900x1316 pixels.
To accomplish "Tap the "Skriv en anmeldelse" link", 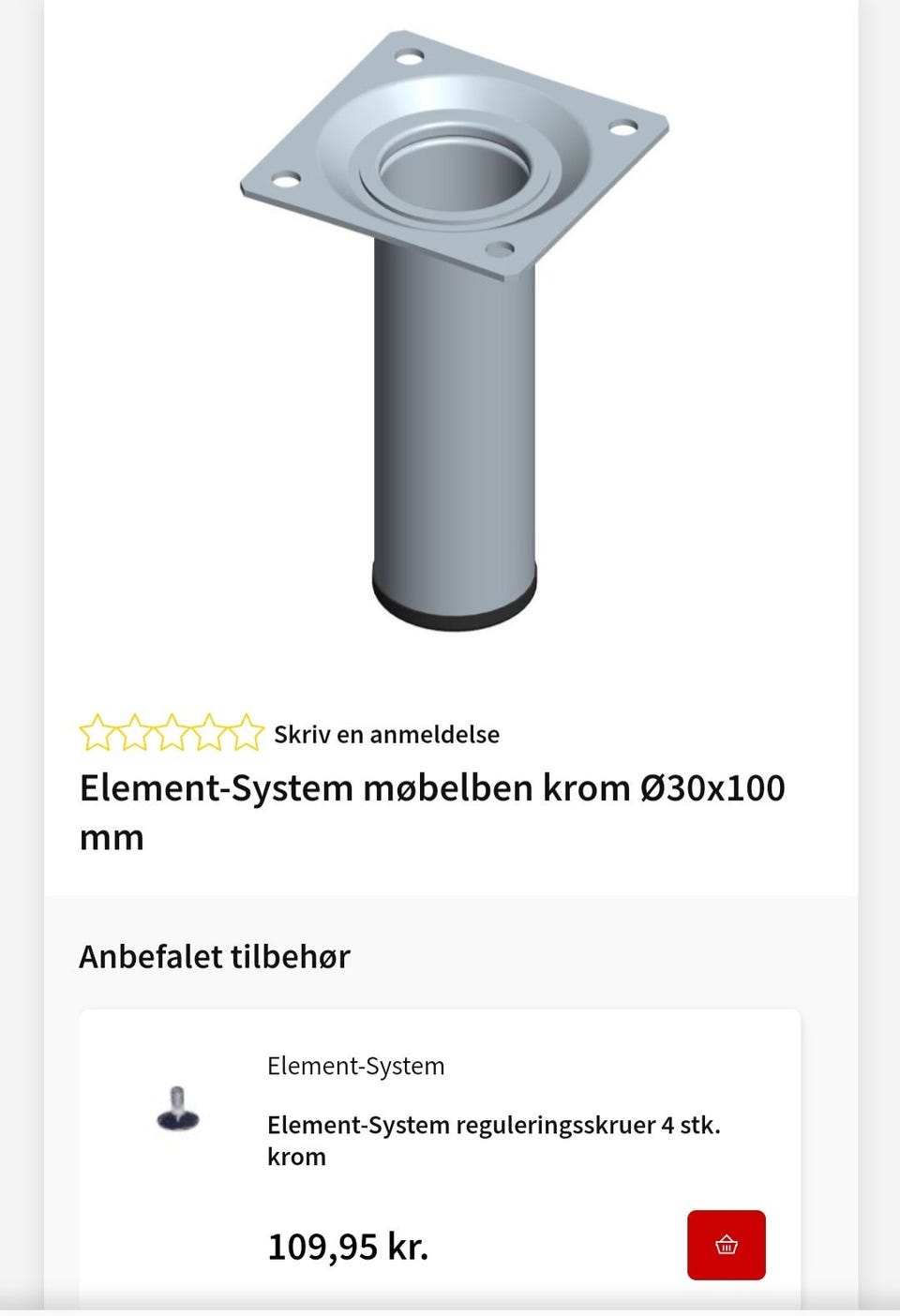I will pyautogui.click(x=386, y=734).
